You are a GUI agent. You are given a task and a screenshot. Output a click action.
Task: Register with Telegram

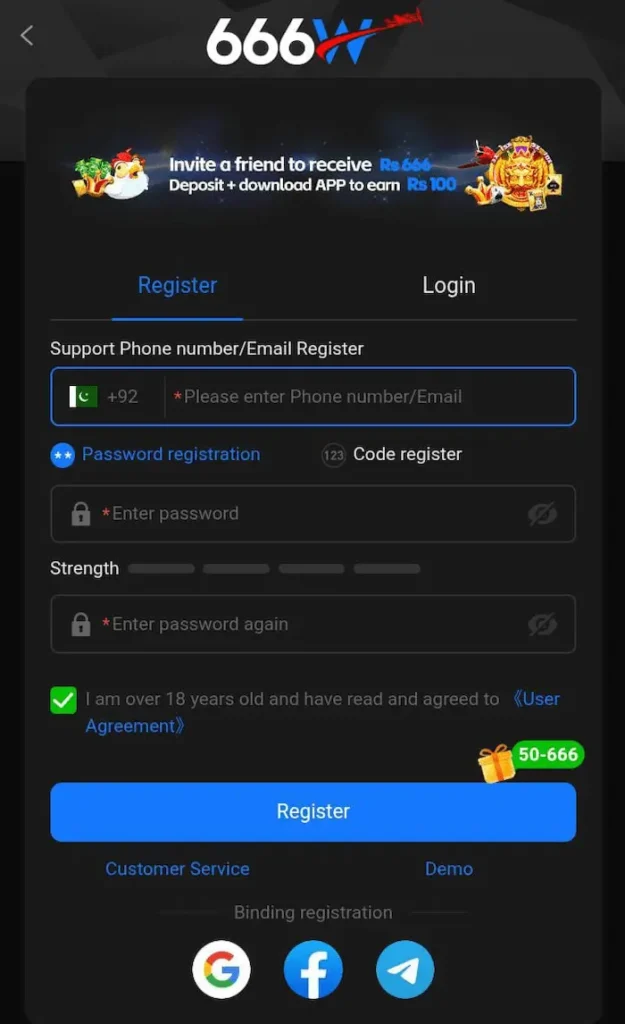(x=405, y=969)
